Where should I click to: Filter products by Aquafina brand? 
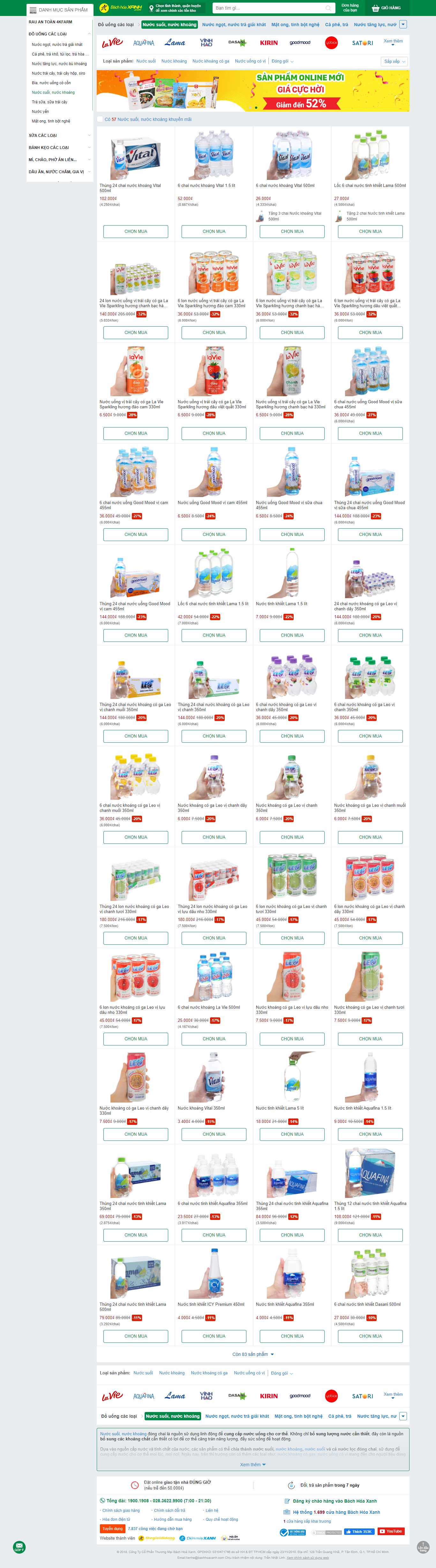point(144,43)
